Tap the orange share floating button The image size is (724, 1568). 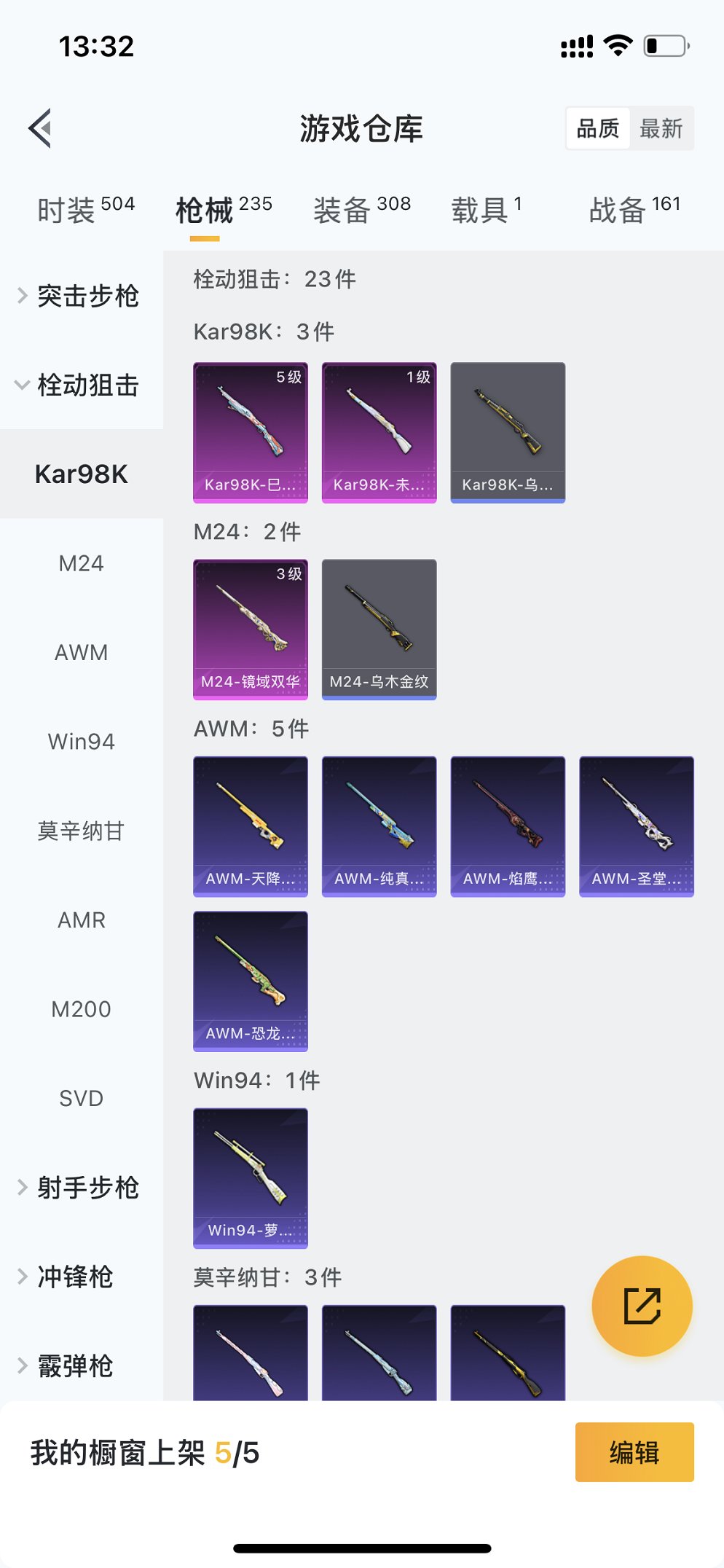[x=642, y=1306]
